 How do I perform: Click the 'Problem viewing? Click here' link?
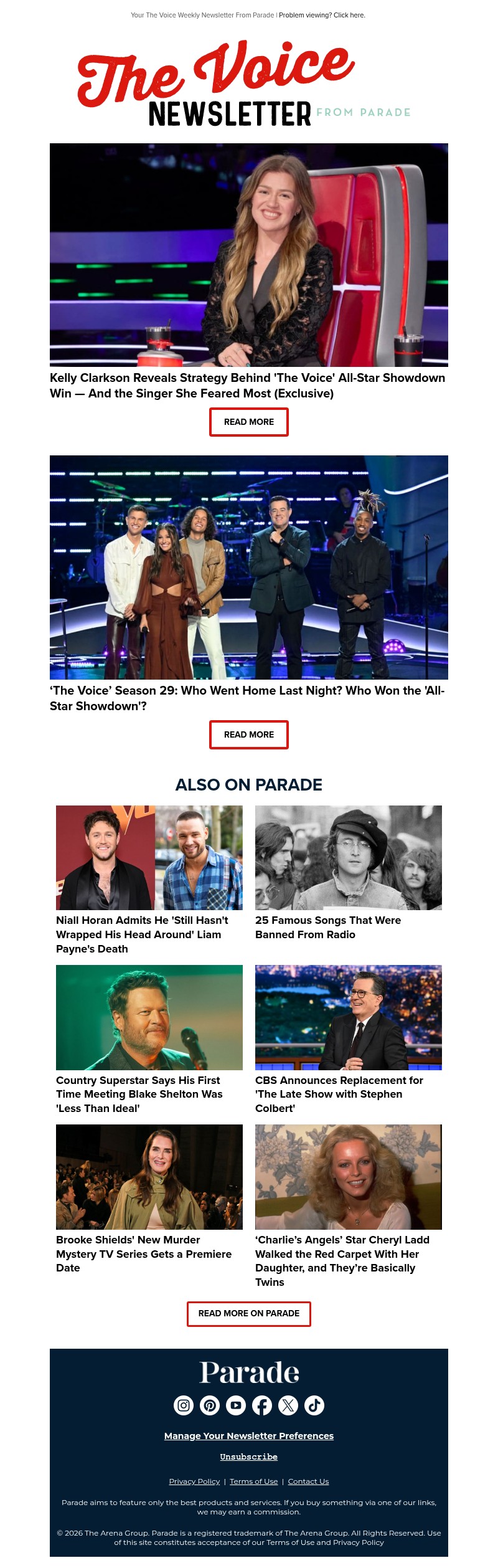pyautogui.click(x=322, y=15)
